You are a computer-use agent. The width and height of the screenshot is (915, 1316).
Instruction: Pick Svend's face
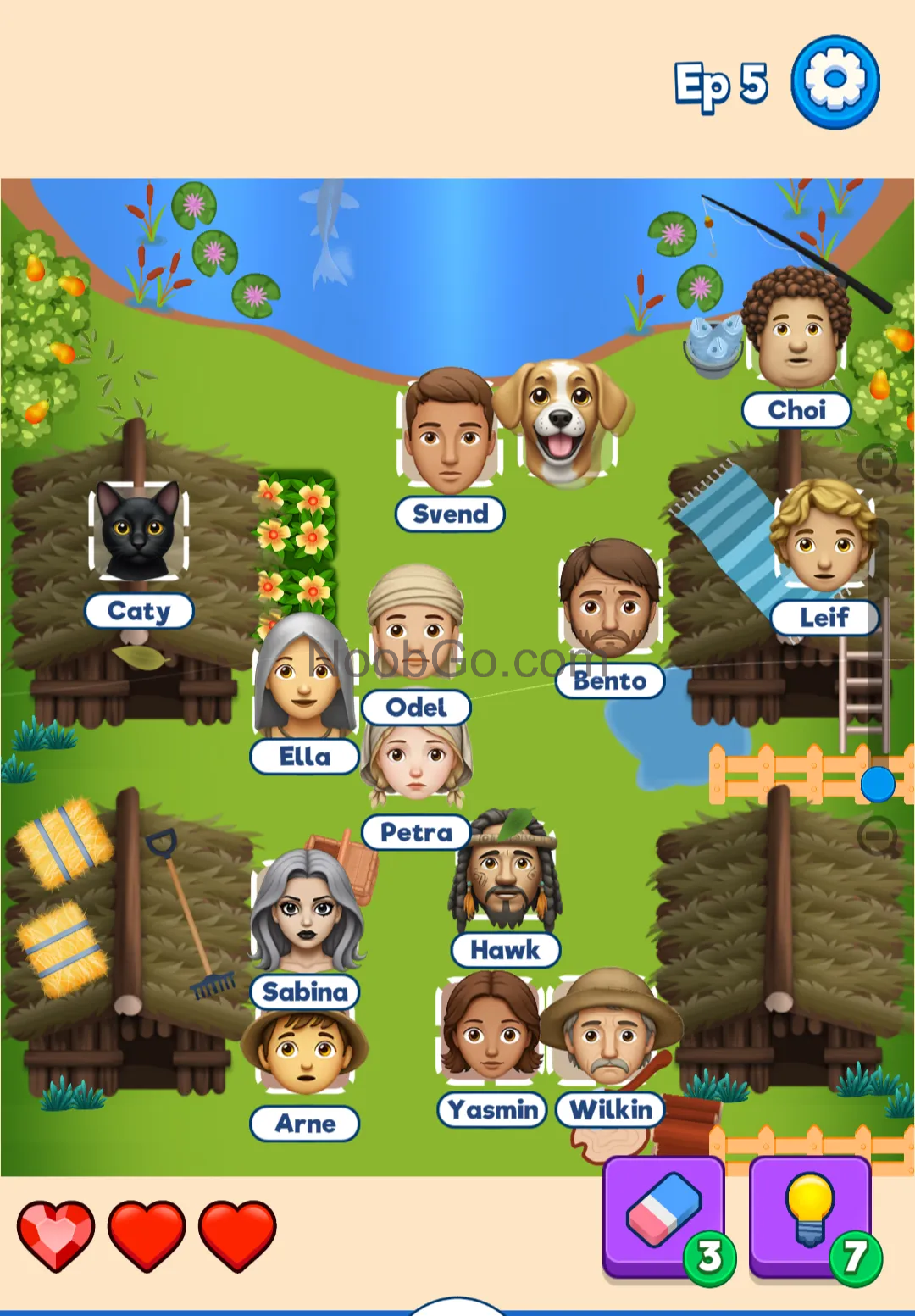(449, 432)
